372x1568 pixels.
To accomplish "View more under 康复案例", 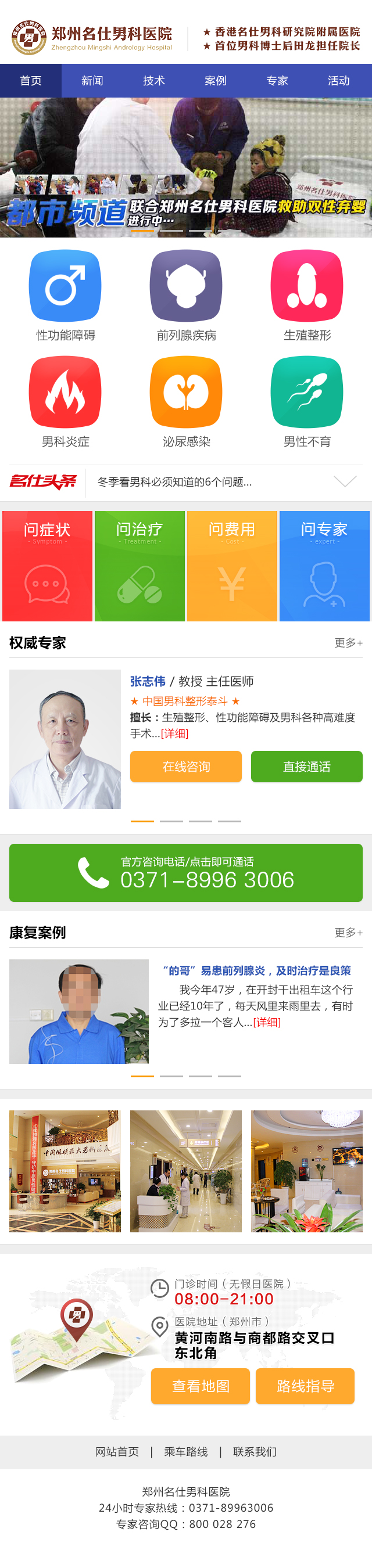I will tap(348, 933).
